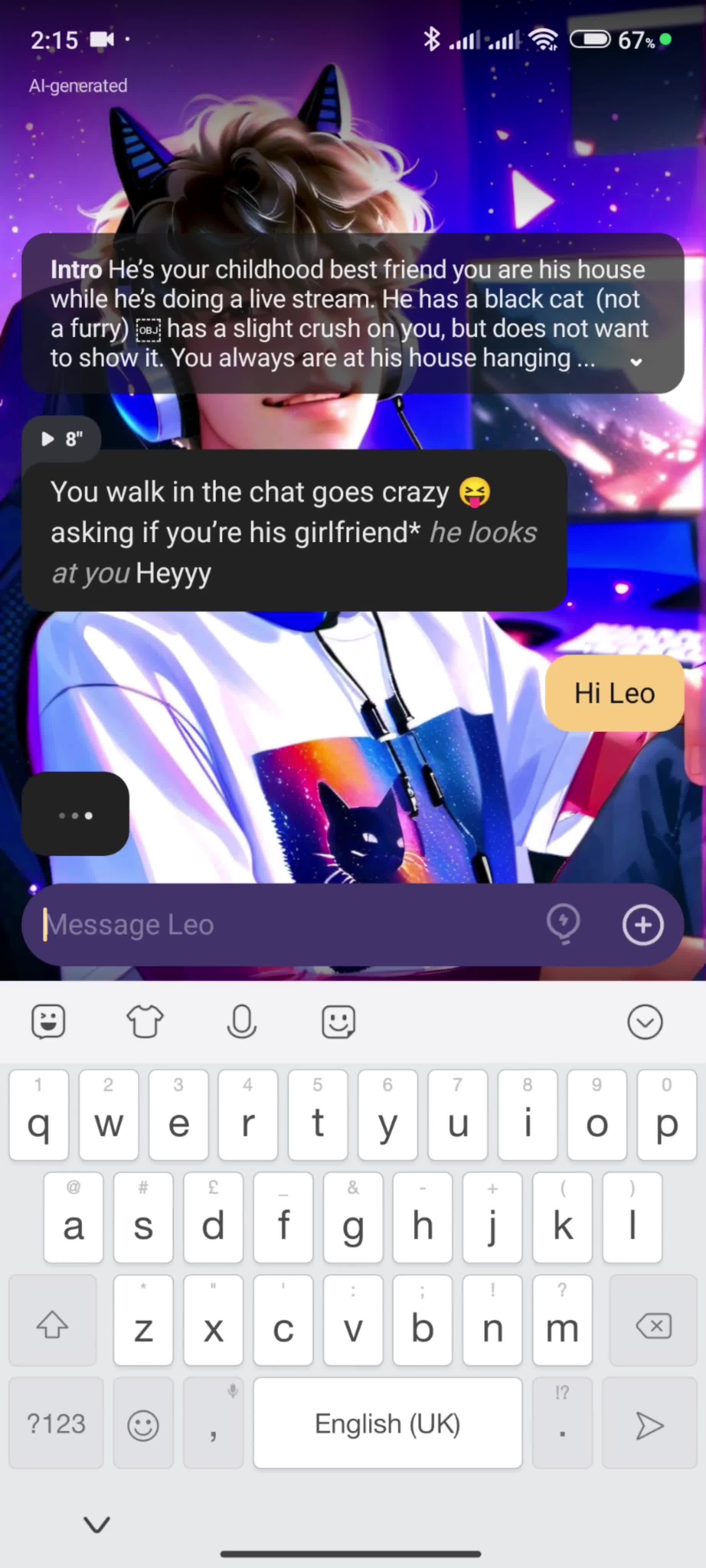This screenshot has height=1568, width=706.
Task: Focus the Message Leo text field
Action: (286, 924)
